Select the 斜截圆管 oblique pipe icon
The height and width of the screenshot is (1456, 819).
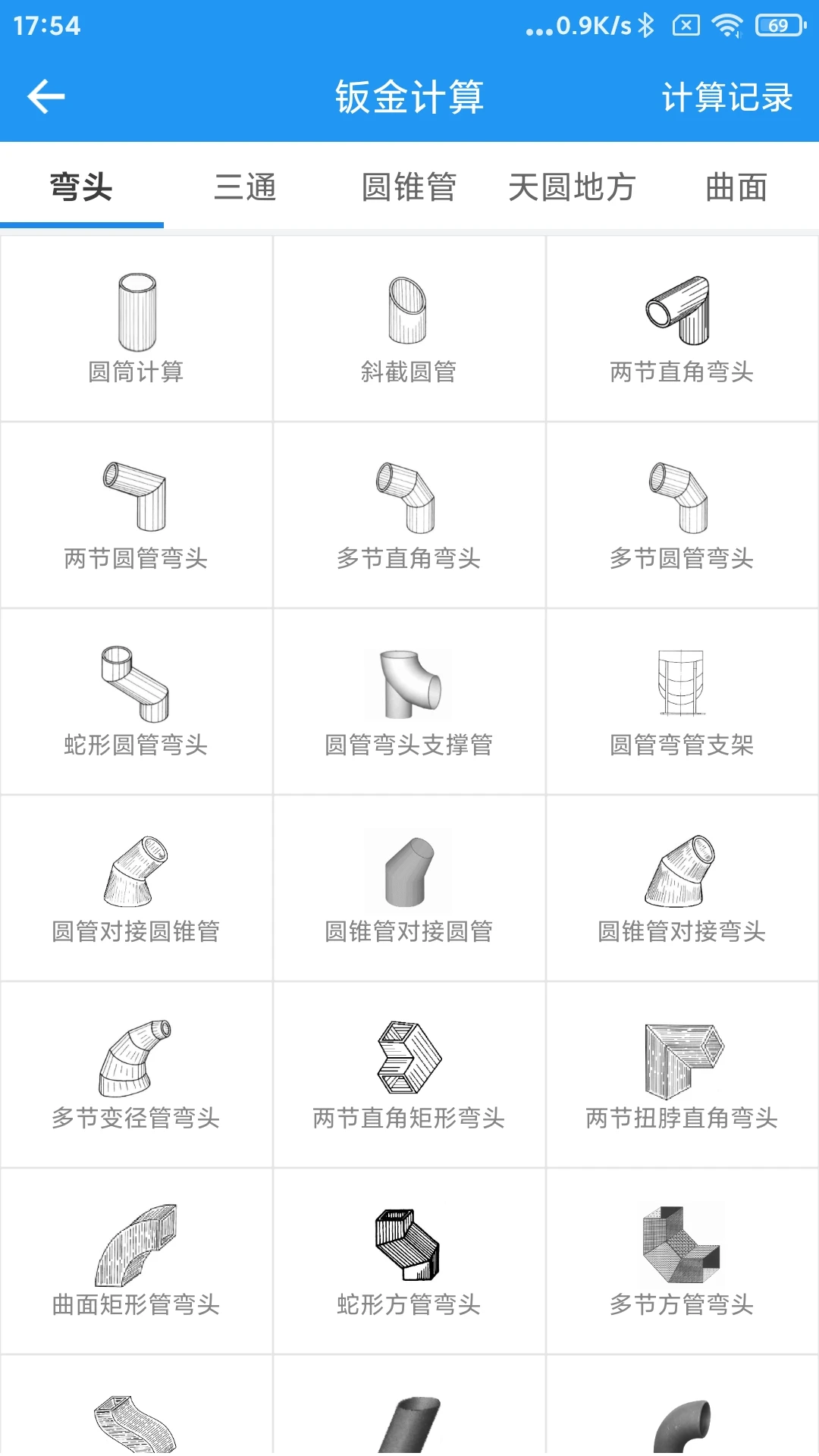pyautogui.click(x=408, y=326)
